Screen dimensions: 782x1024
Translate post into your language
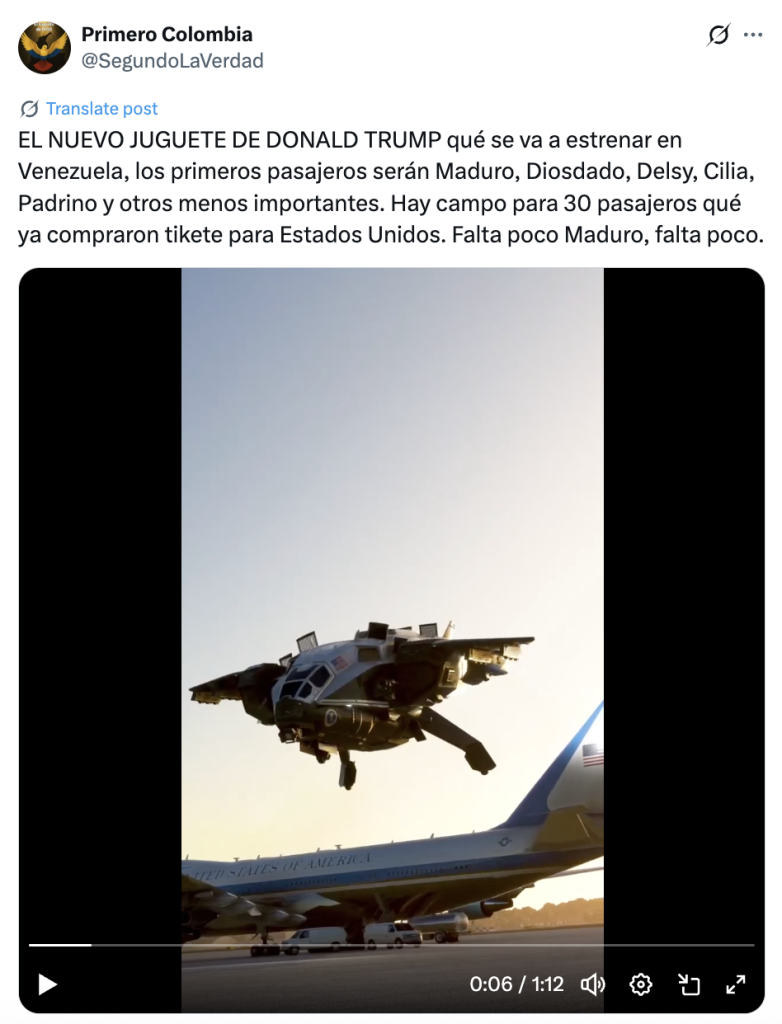pyautogui.click(x=101, y=109)
